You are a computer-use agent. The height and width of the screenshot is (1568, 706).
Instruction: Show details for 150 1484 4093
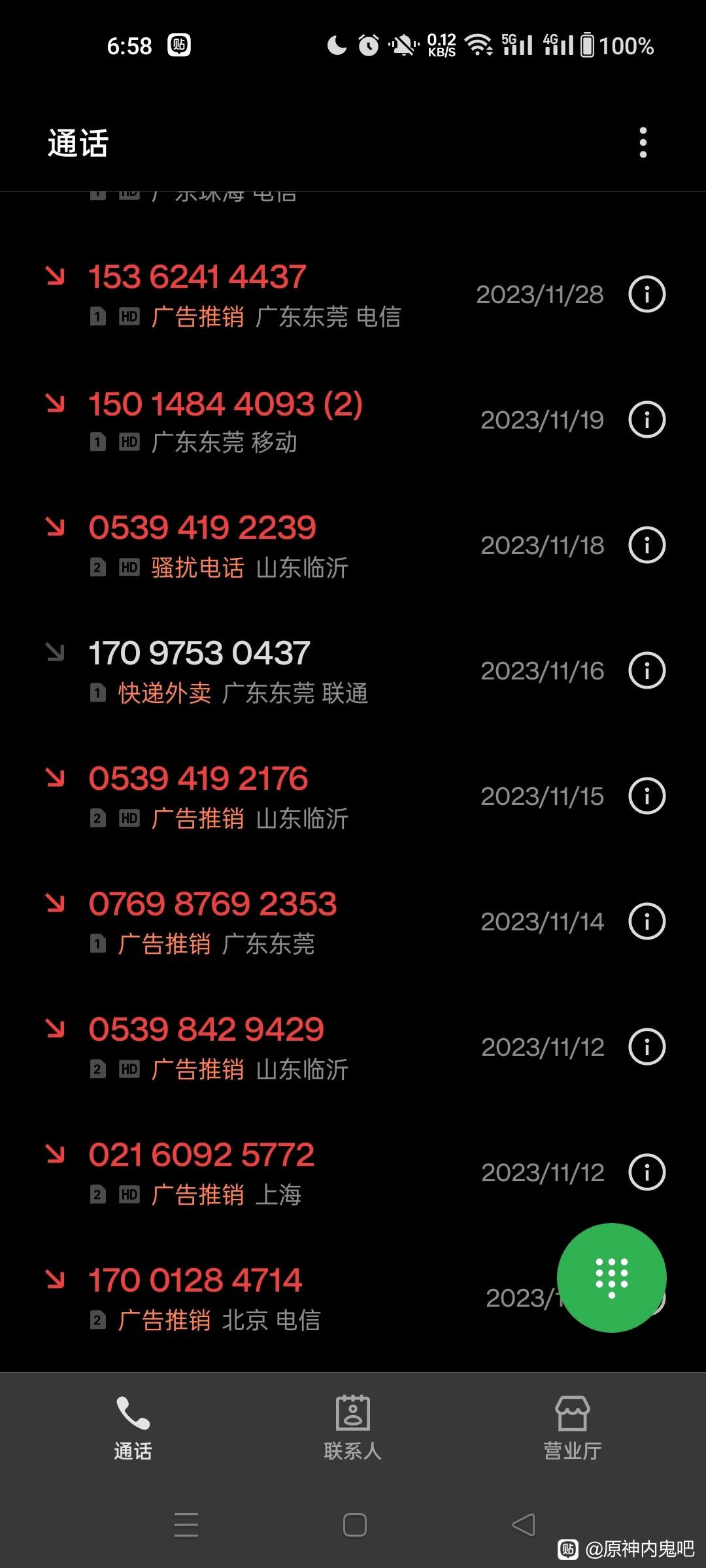647,420
